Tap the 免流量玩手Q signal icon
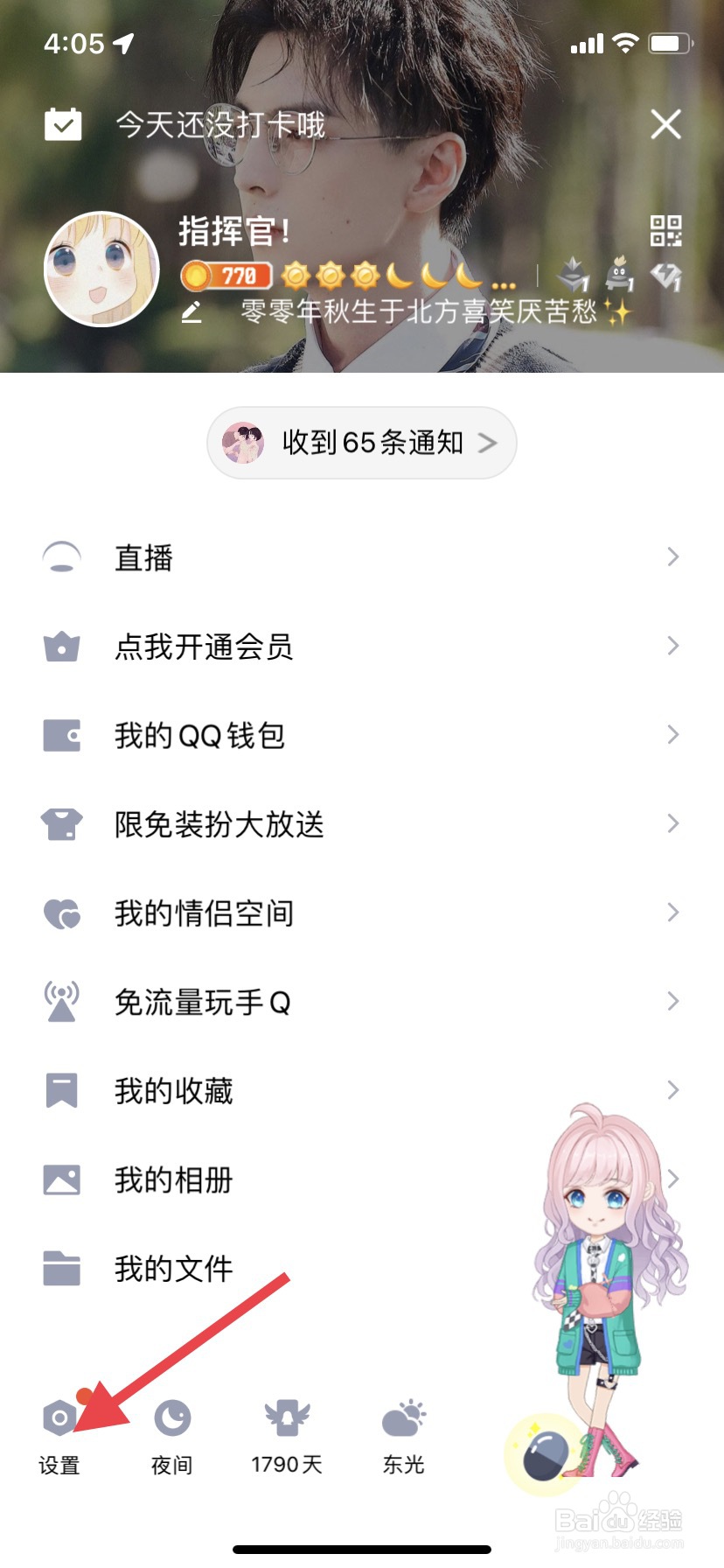Screen dimensions: 724x1568 click(59, 1001)
